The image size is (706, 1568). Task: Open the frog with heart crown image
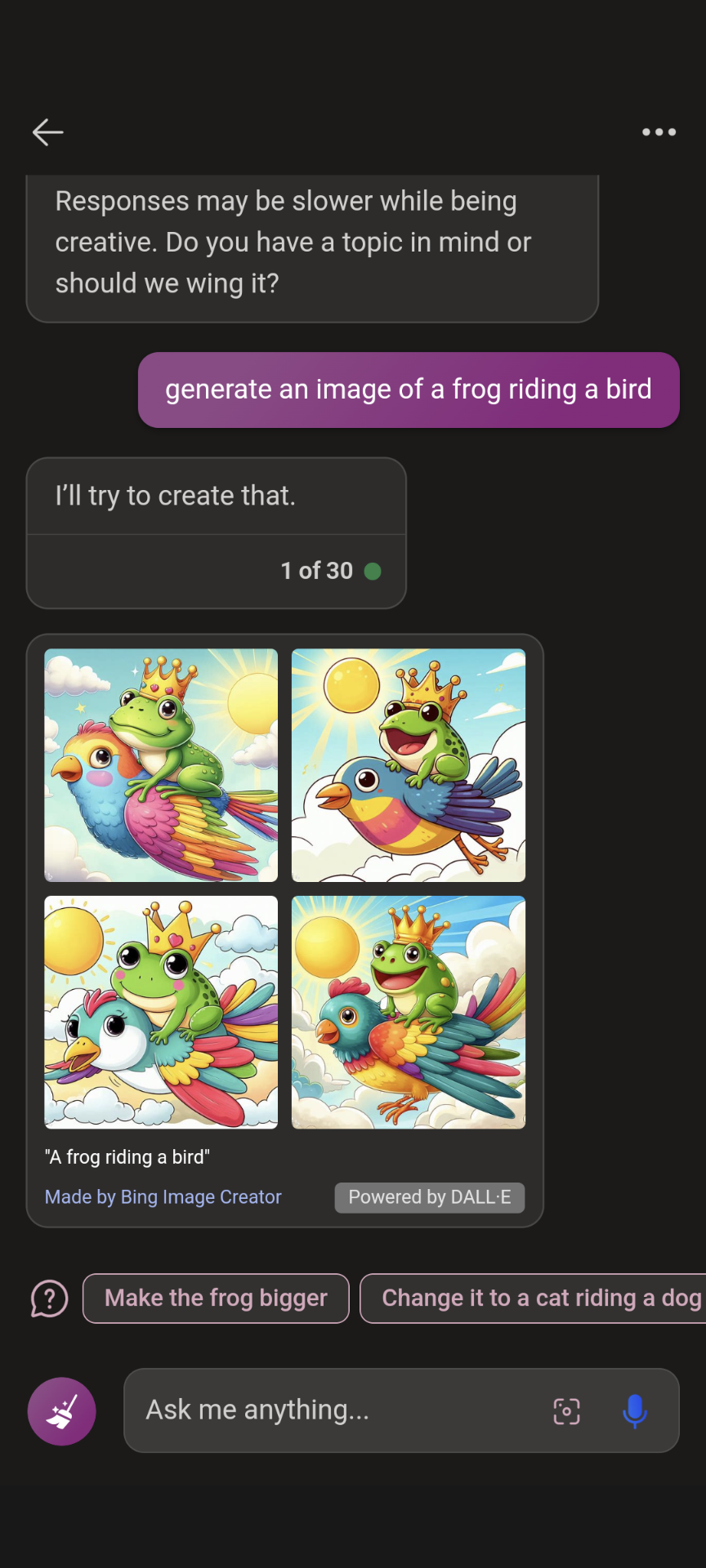161,1012
